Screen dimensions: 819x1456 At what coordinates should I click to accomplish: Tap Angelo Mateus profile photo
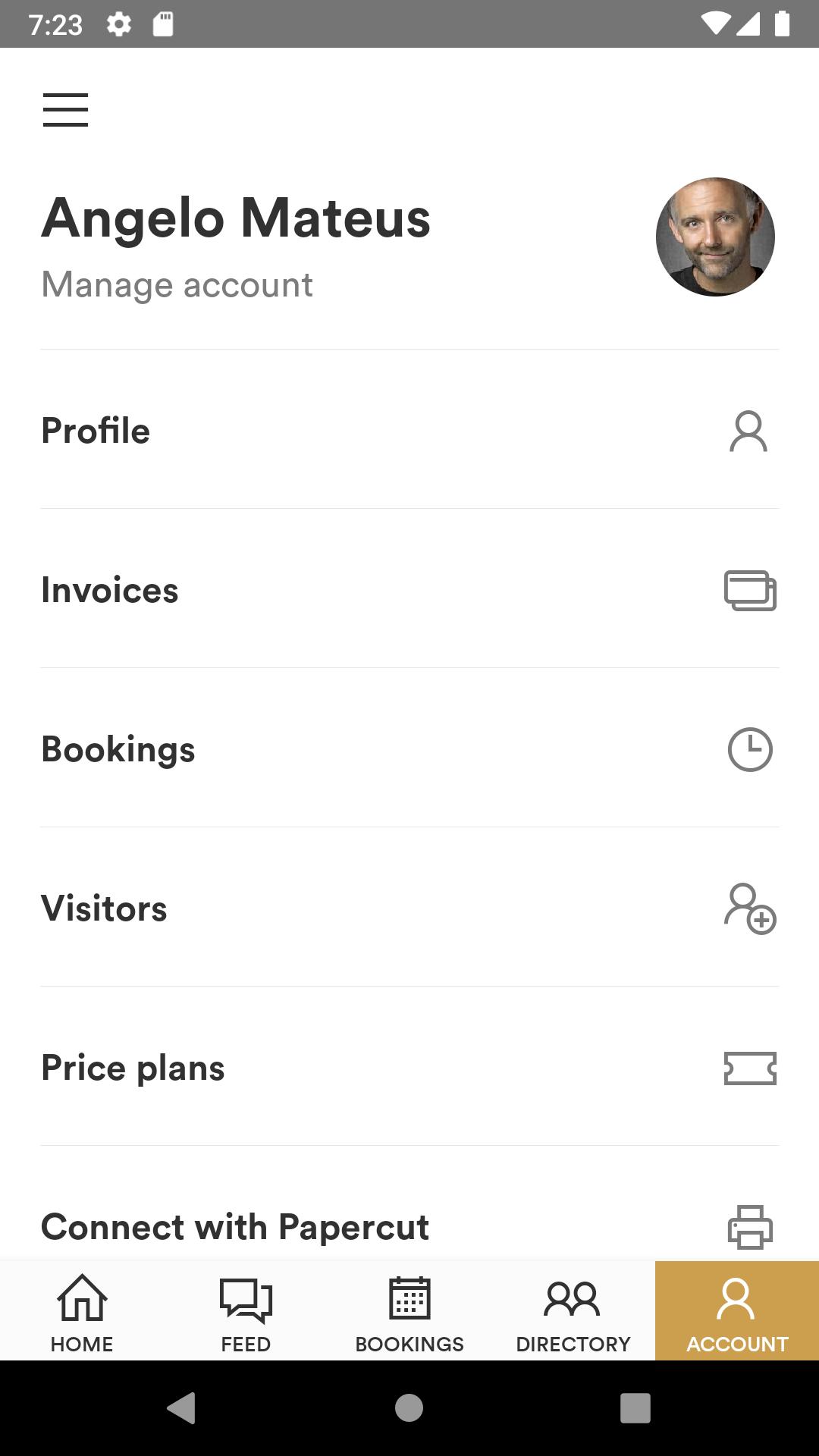[x=715, y=237]
